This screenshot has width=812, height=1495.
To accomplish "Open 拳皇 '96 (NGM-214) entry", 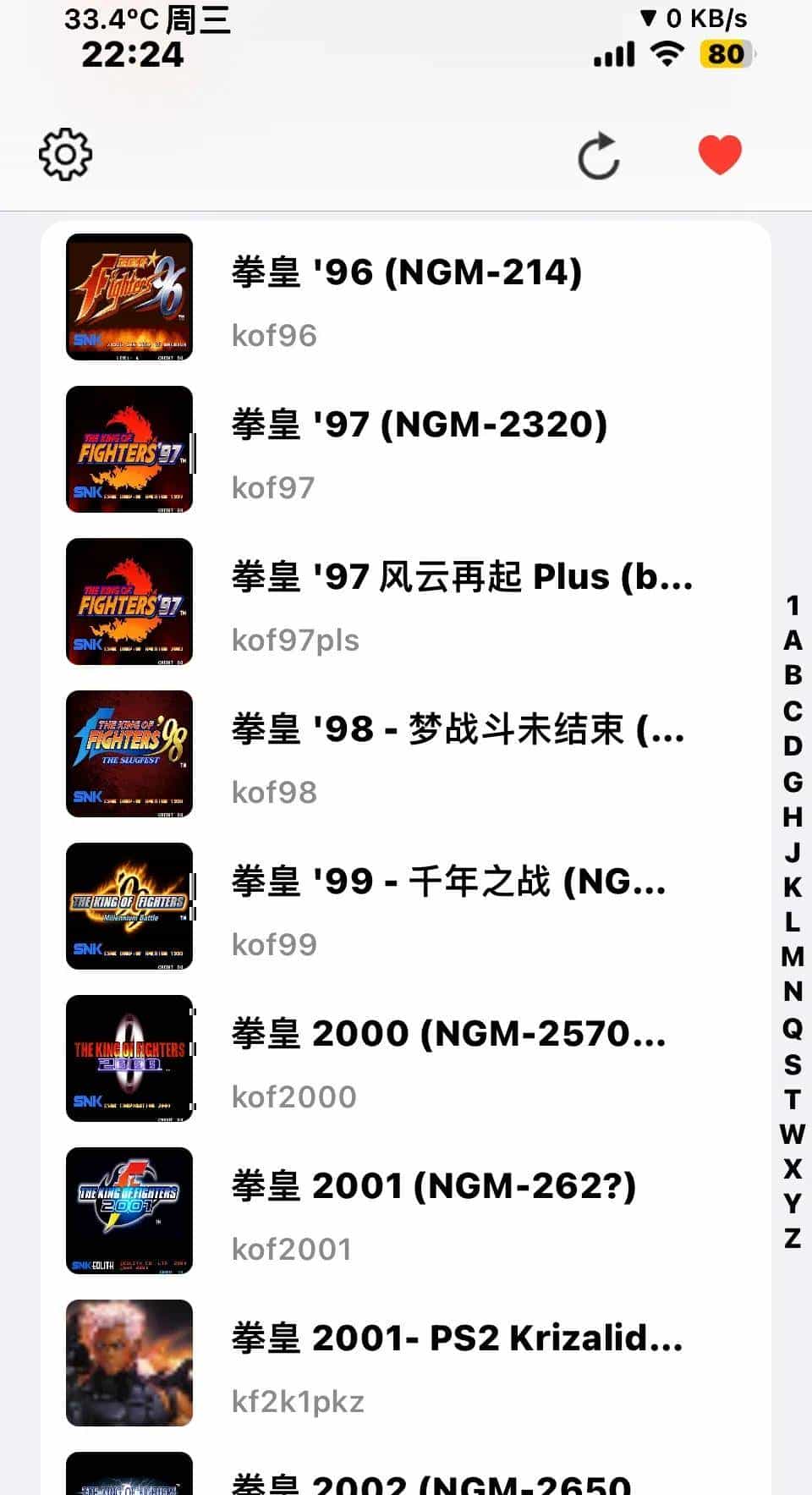I will tap(406, 271).
